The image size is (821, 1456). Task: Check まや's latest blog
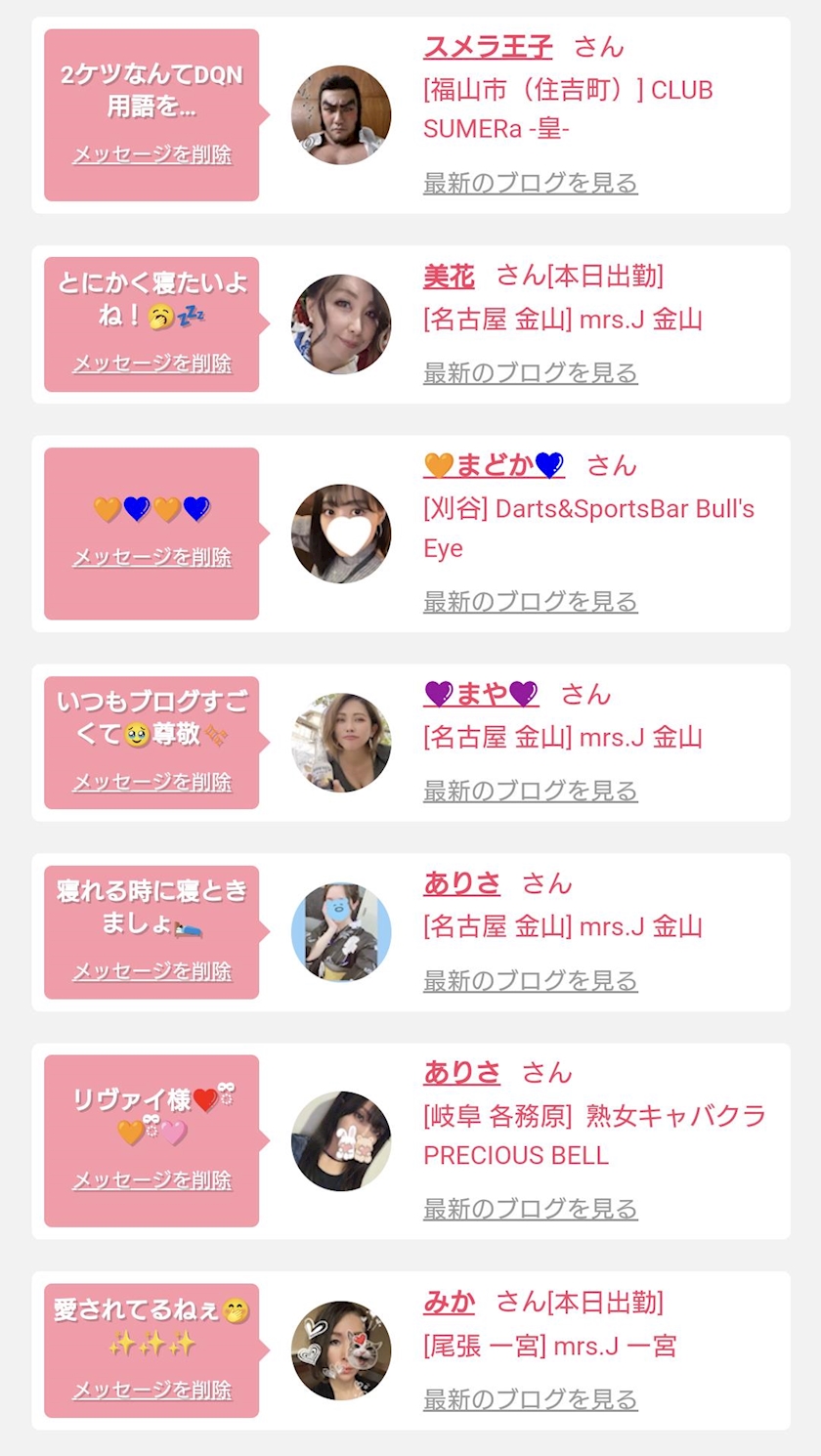click(x=530, y=791)
